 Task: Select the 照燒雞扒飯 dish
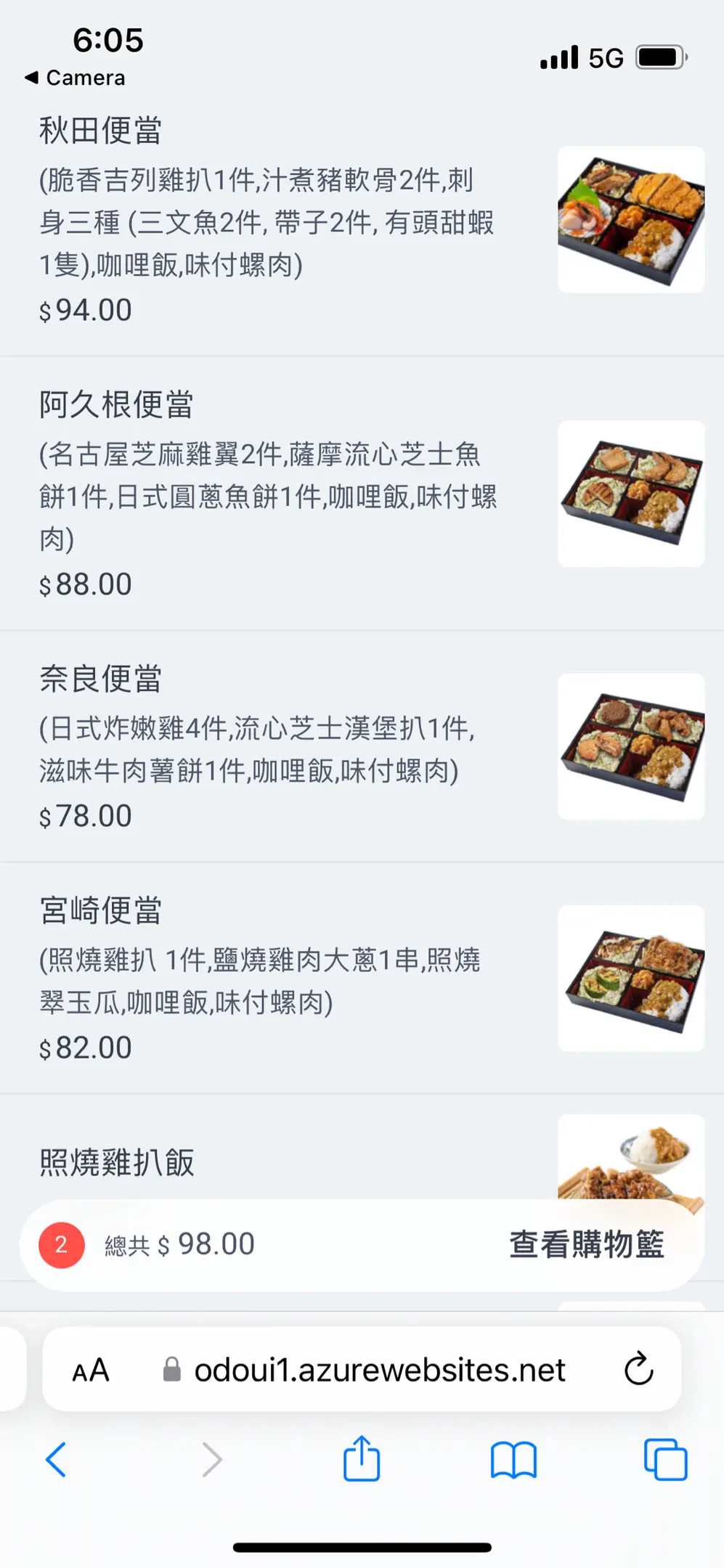[x=116, y=1162]
